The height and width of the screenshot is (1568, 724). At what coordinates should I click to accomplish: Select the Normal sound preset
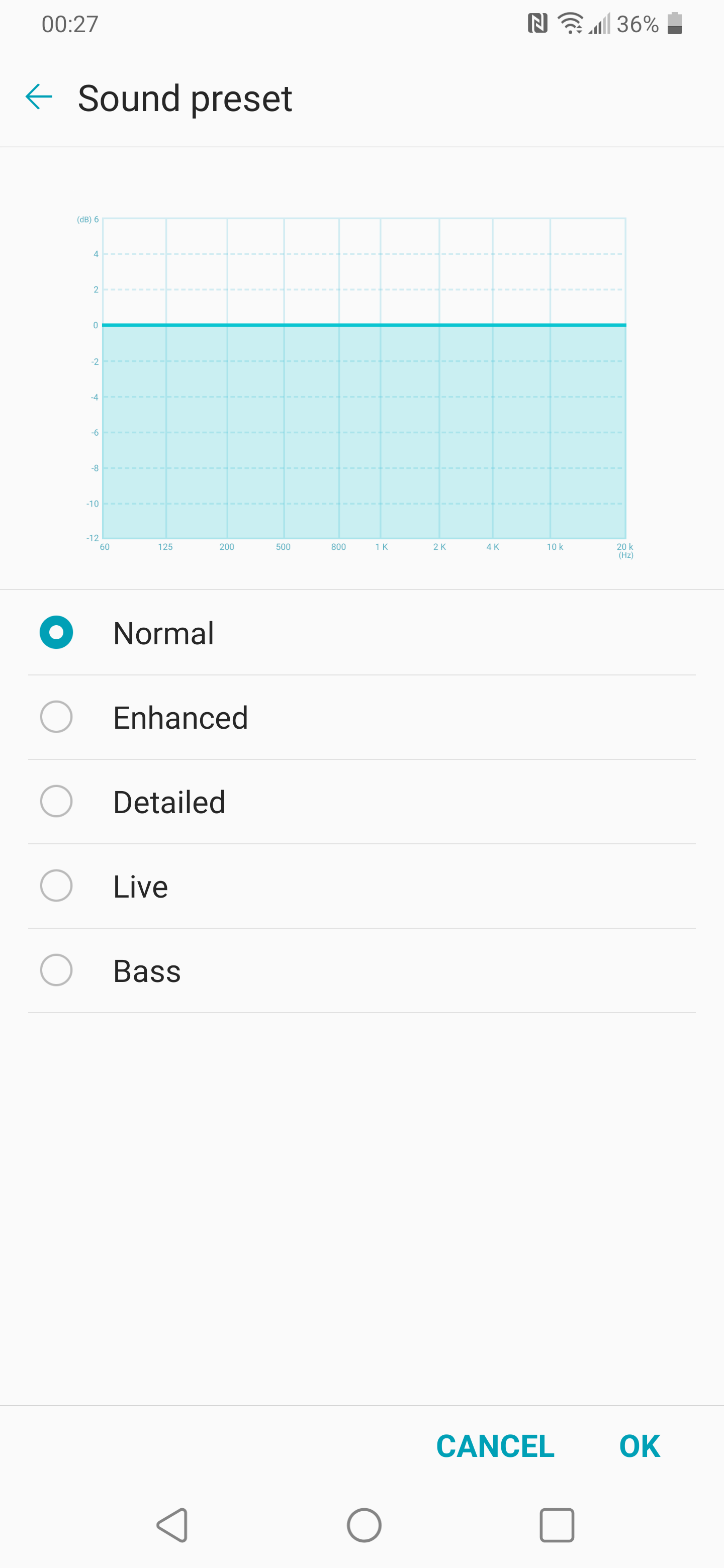coord(361,632)
